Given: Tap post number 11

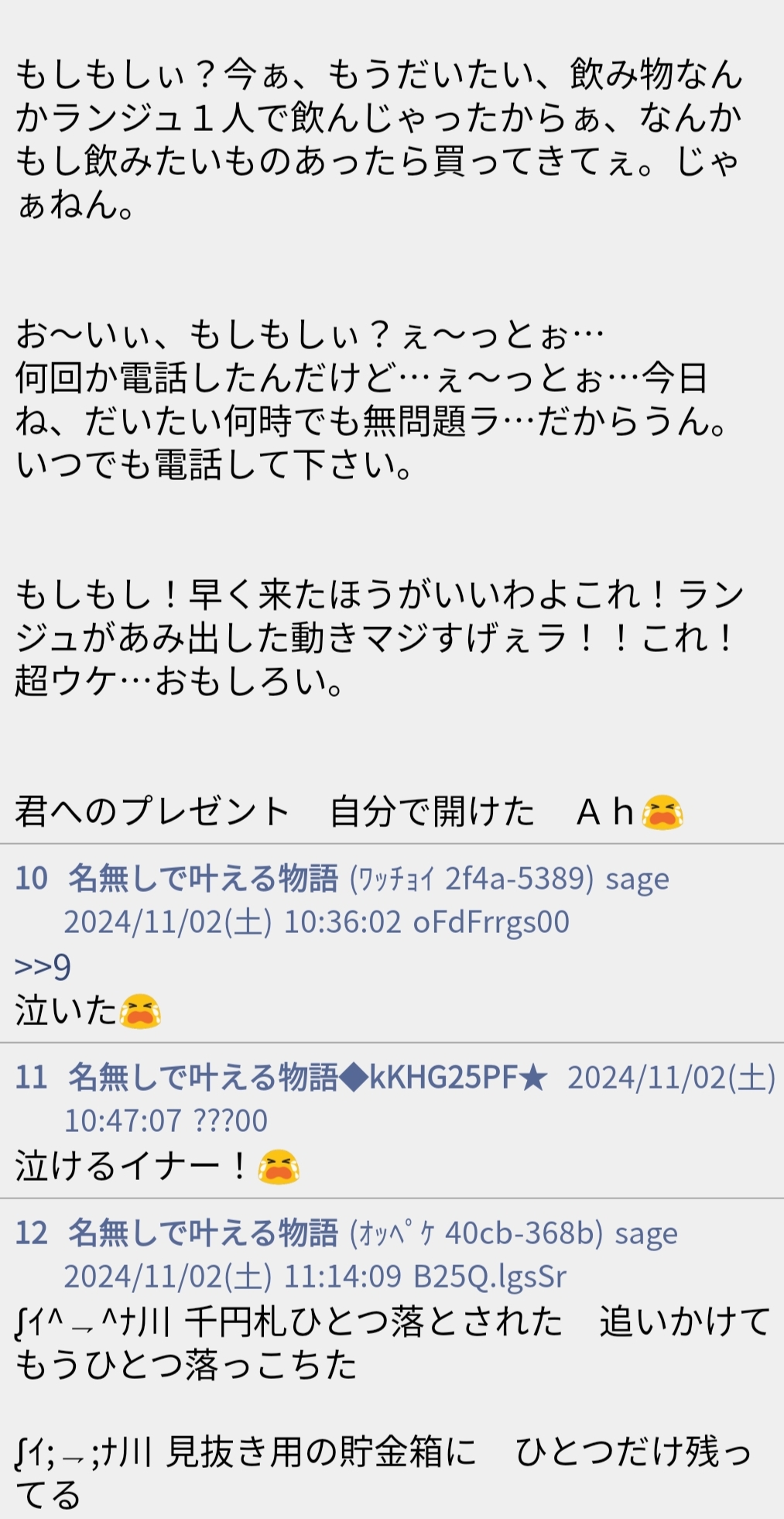Looking at the screenshot, I should [32, 1077].
